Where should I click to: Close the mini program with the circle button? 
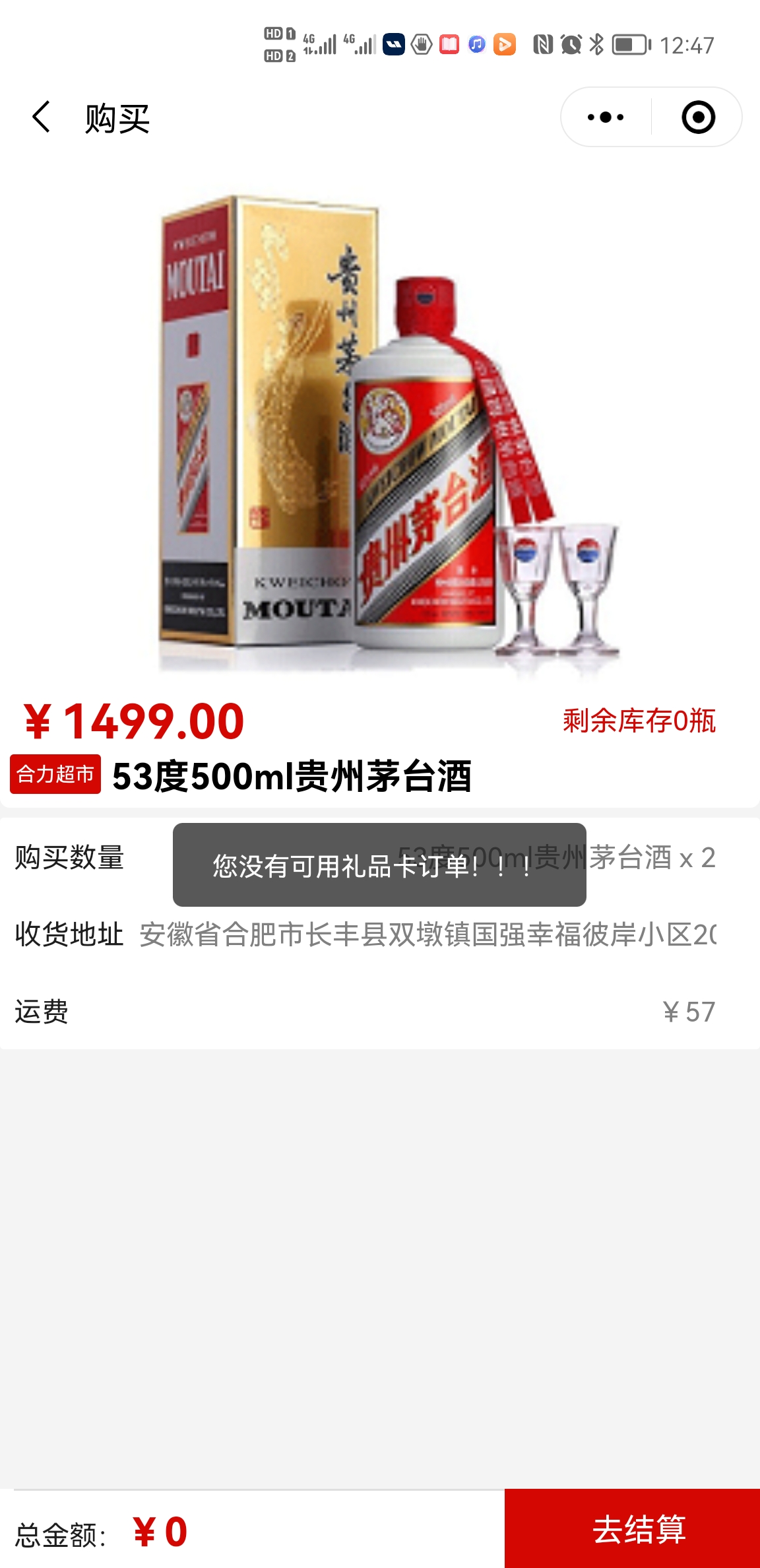tap(698, 117)
